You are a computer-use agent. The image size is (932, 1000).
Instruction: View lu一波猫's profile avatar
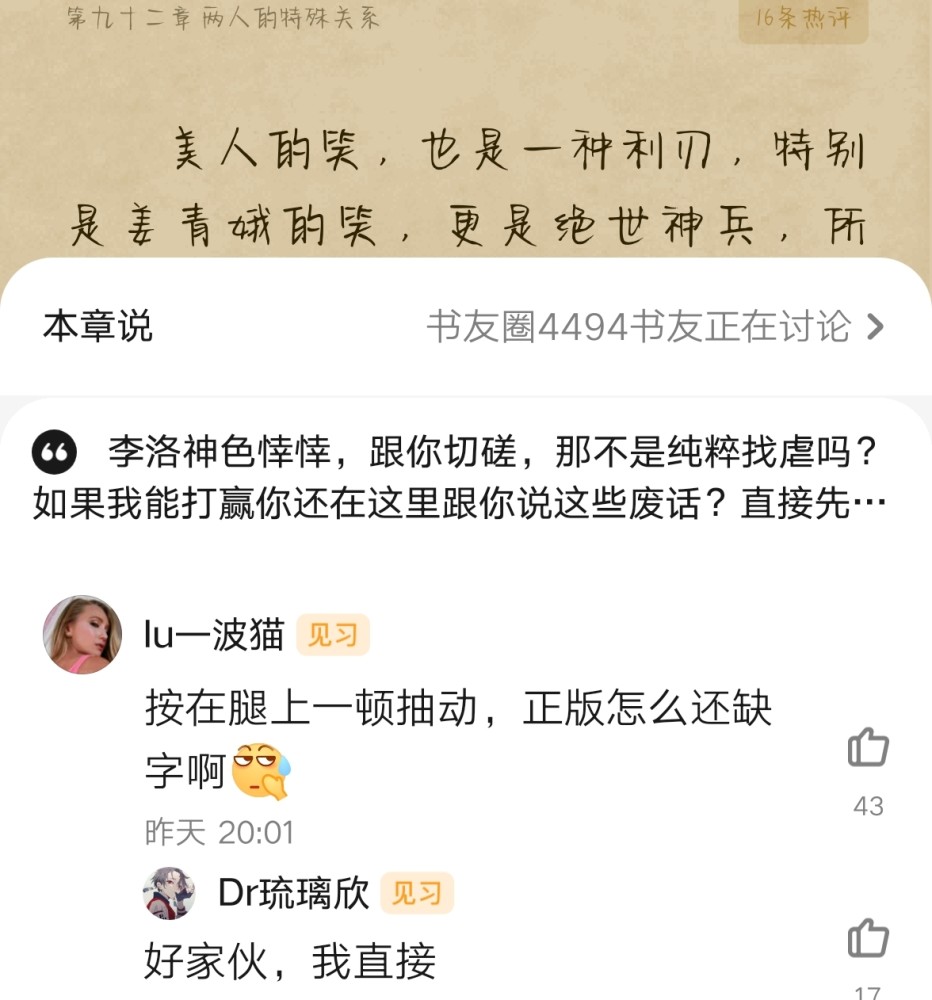[x=82, y=634]
